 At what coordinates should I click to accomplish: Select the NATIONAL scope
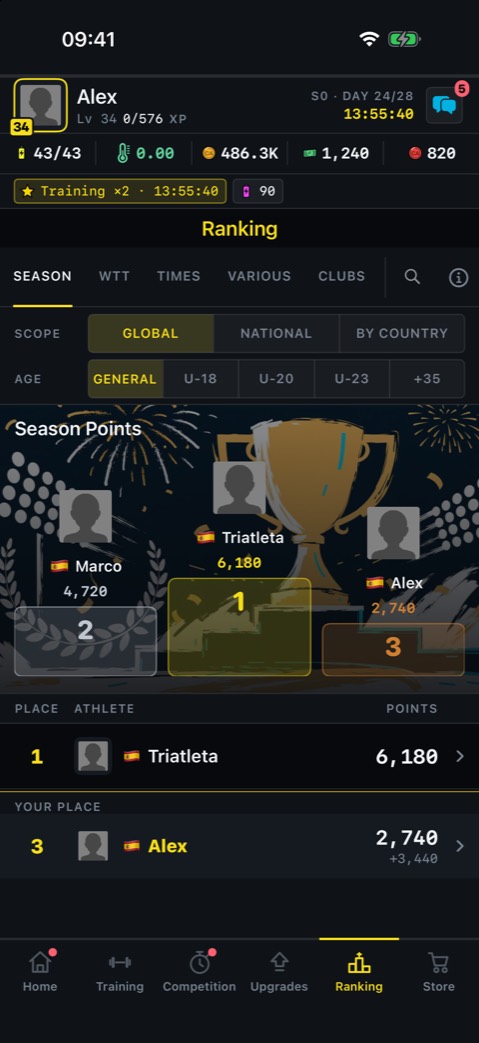click(276, 333)
